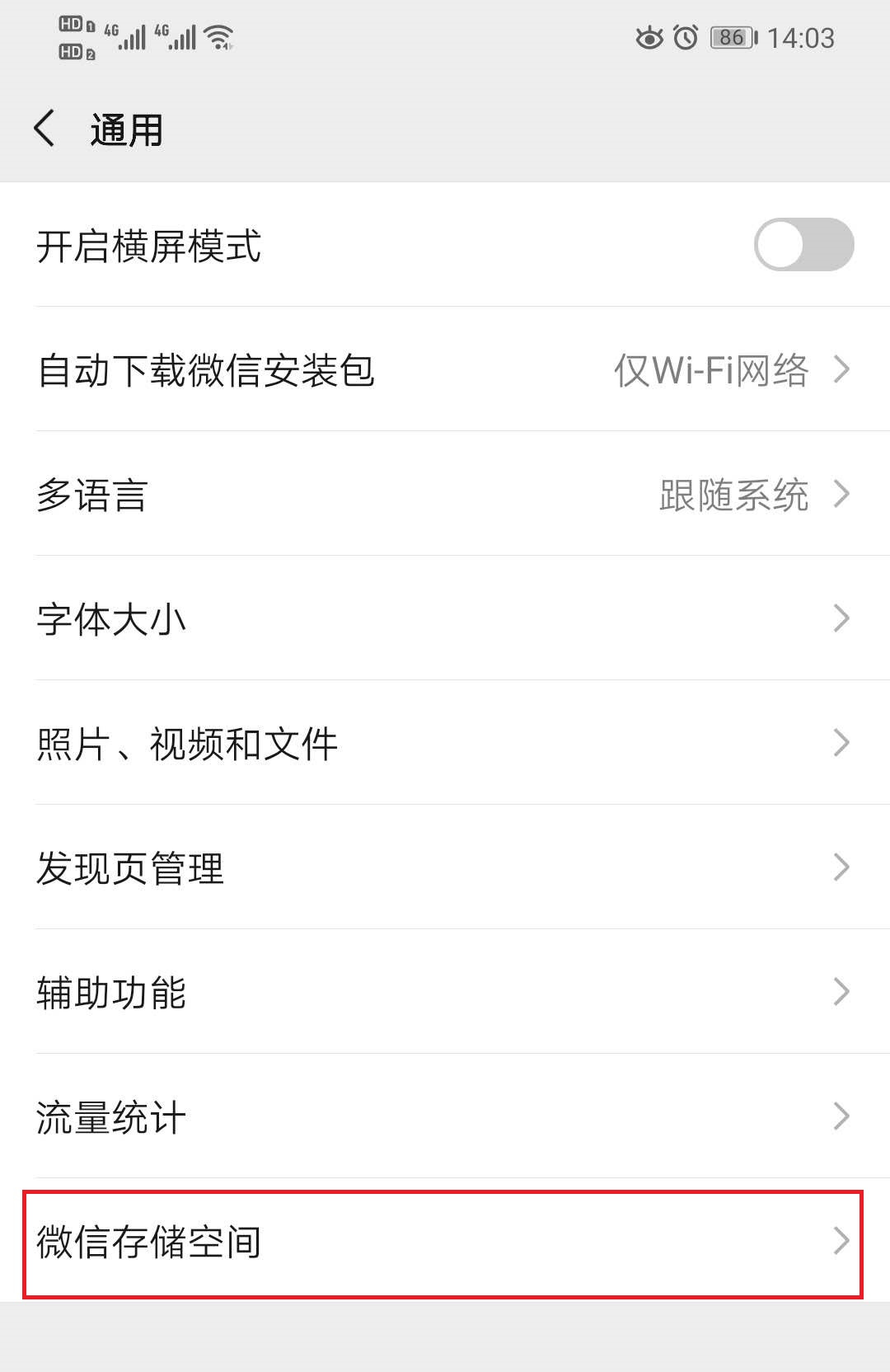Tap the SIM 2 4G signal bars
This screenshot has width=890, height=1372.
click(183, 35)
